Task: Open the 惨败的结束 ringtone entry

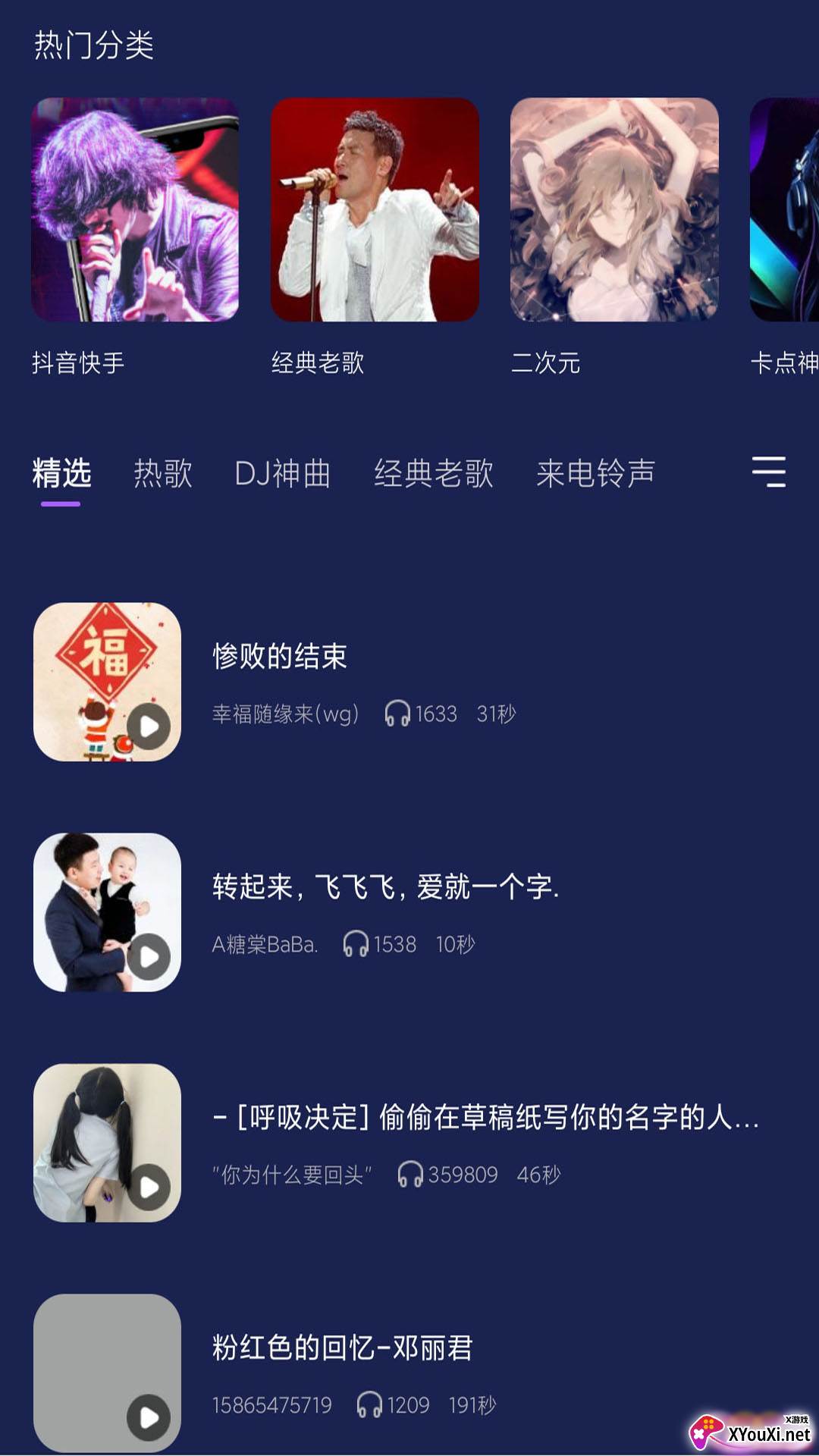Action: click(280, 657)
